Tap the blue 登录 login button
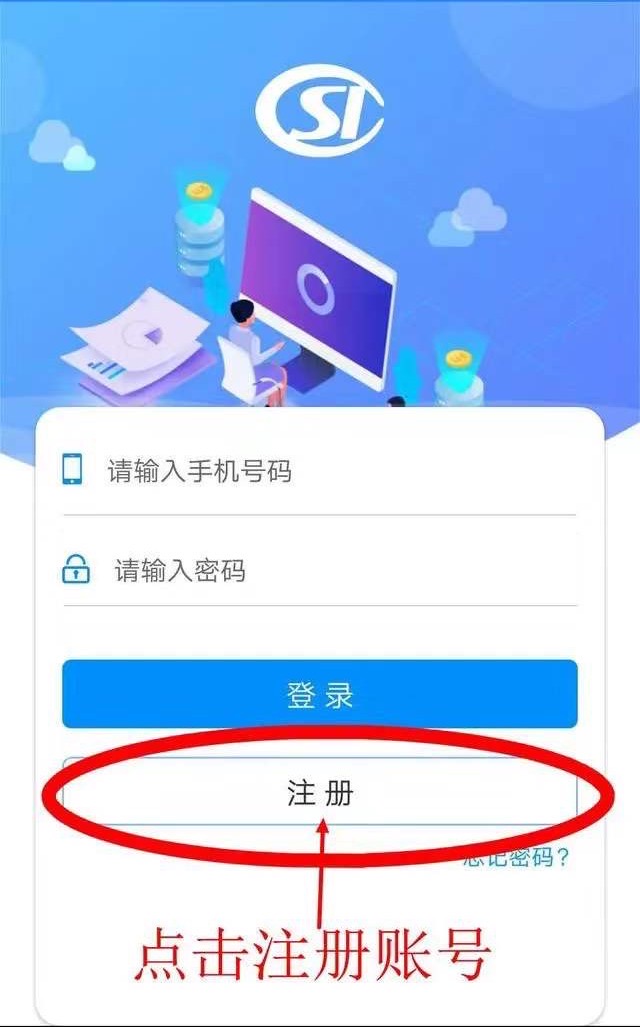The width and height of the screenshot is (640, 1027). point(320,694)
